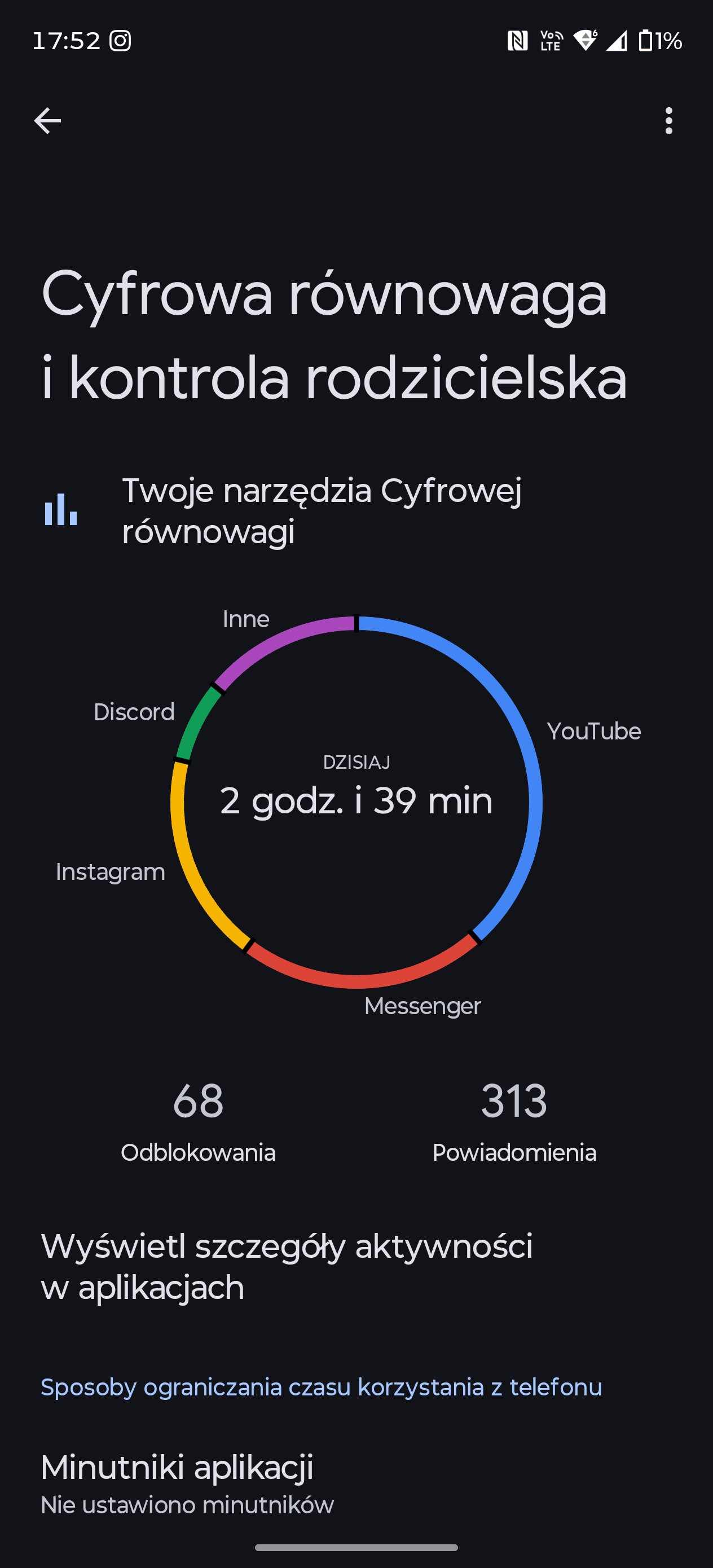Screen dimensions: 713x1568
Task: Tap the 68 Odblokowania counter
Action: pos(198,1121)
